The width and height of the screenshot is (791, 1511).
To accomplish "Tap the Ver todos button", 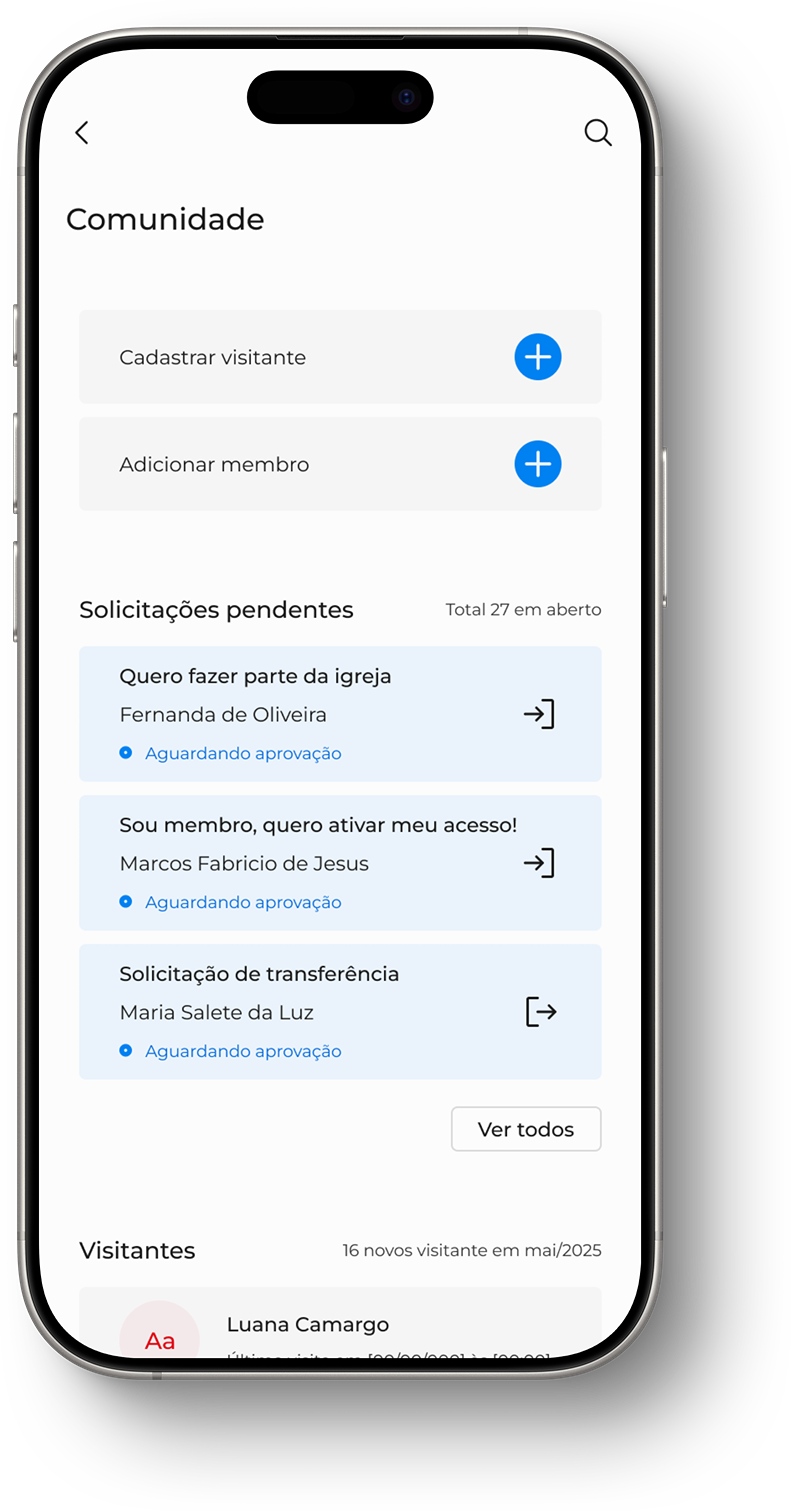I will 526,1129.
